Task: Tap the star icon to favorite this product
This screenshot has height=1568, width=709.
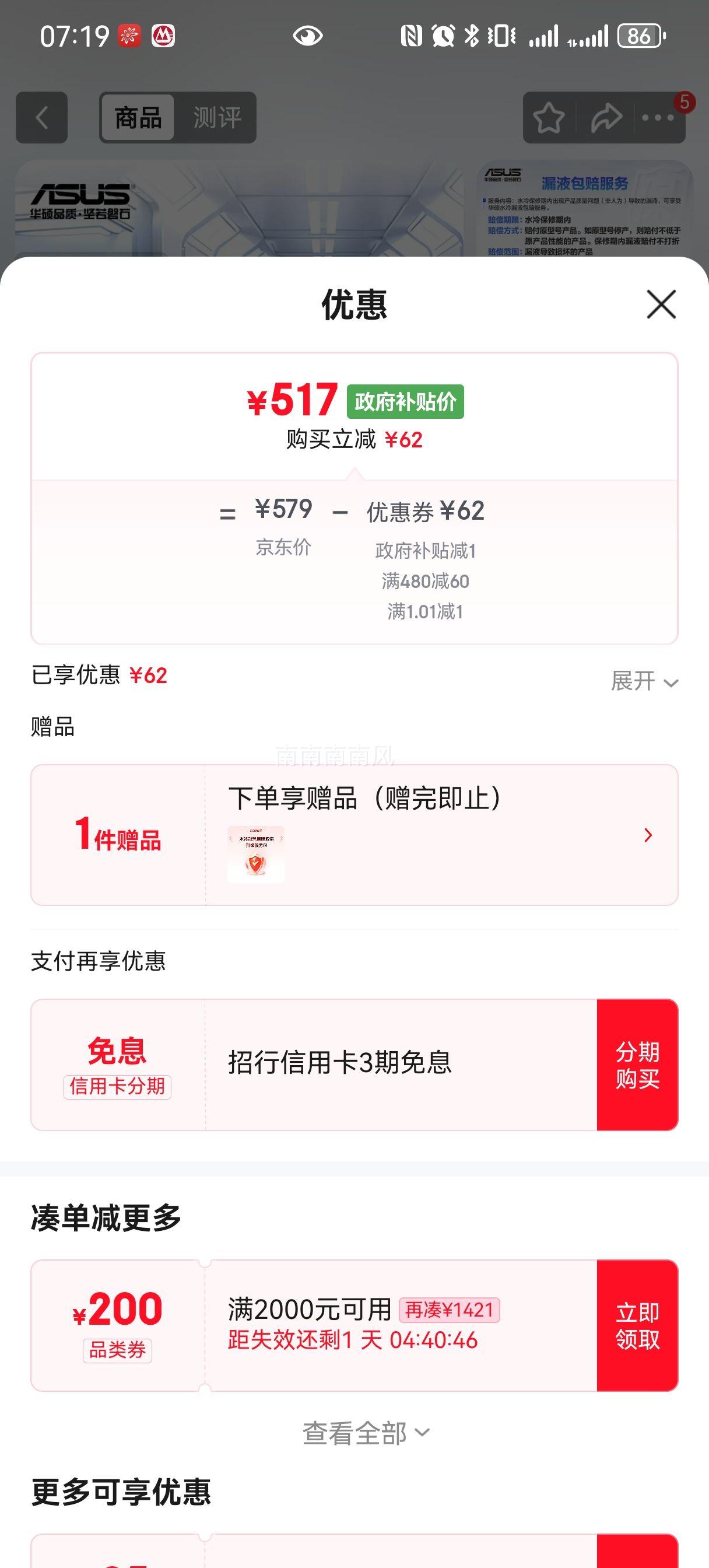Action: 550,117
